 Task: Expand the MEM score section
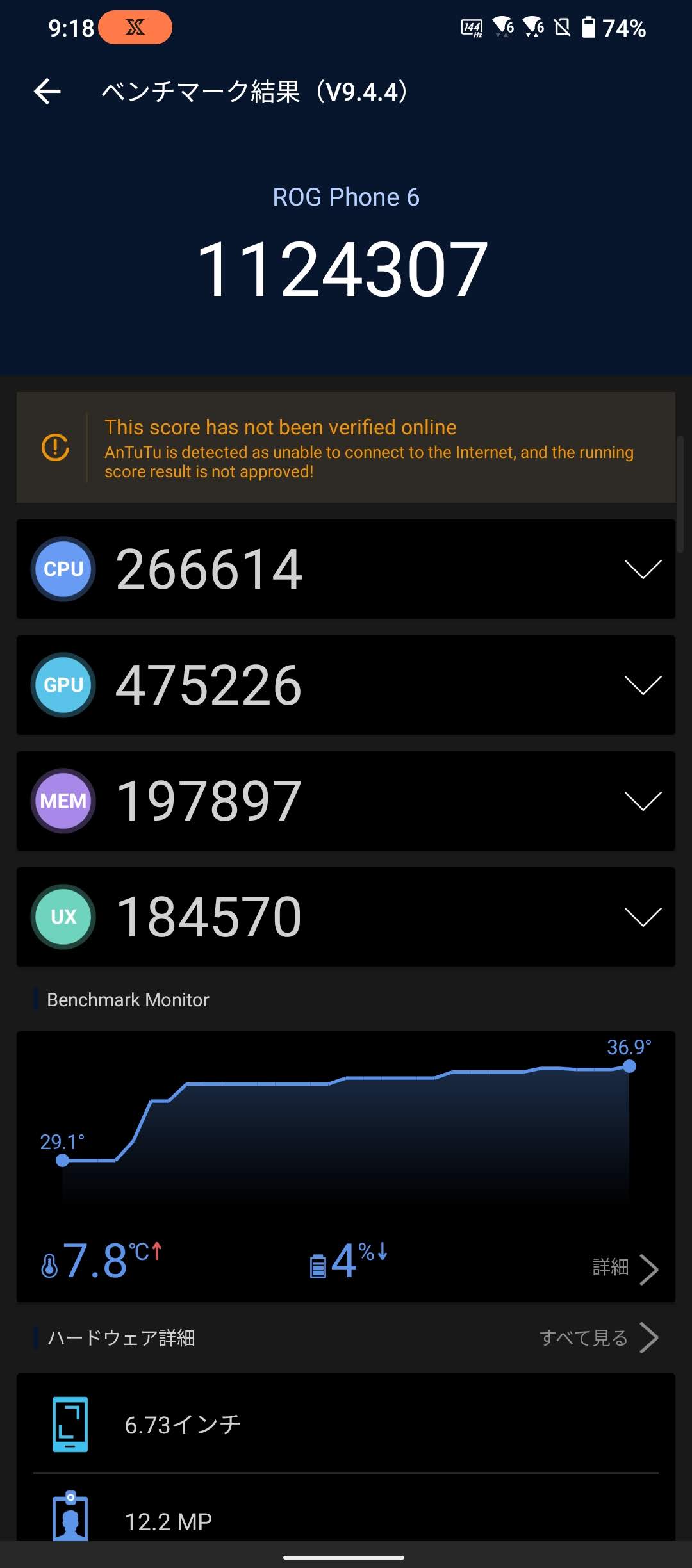coord(642,801)
